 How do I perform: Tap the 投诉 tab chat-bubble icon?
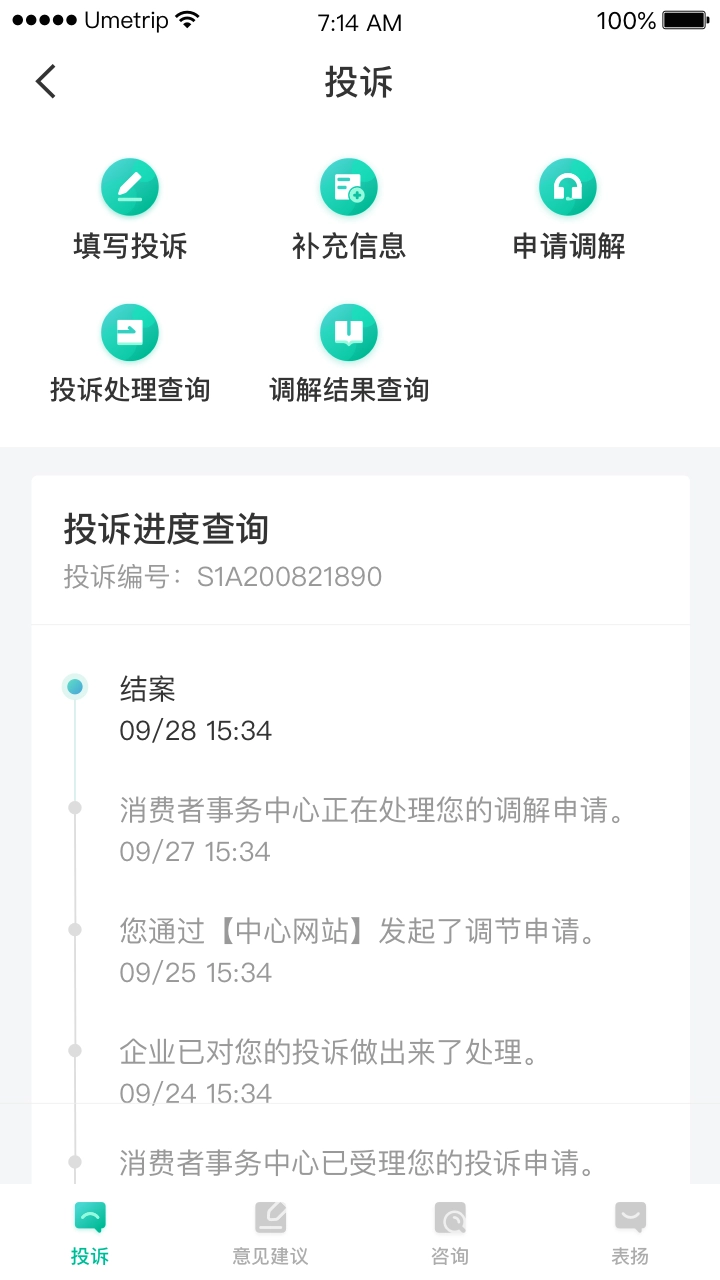(90, 1215)
